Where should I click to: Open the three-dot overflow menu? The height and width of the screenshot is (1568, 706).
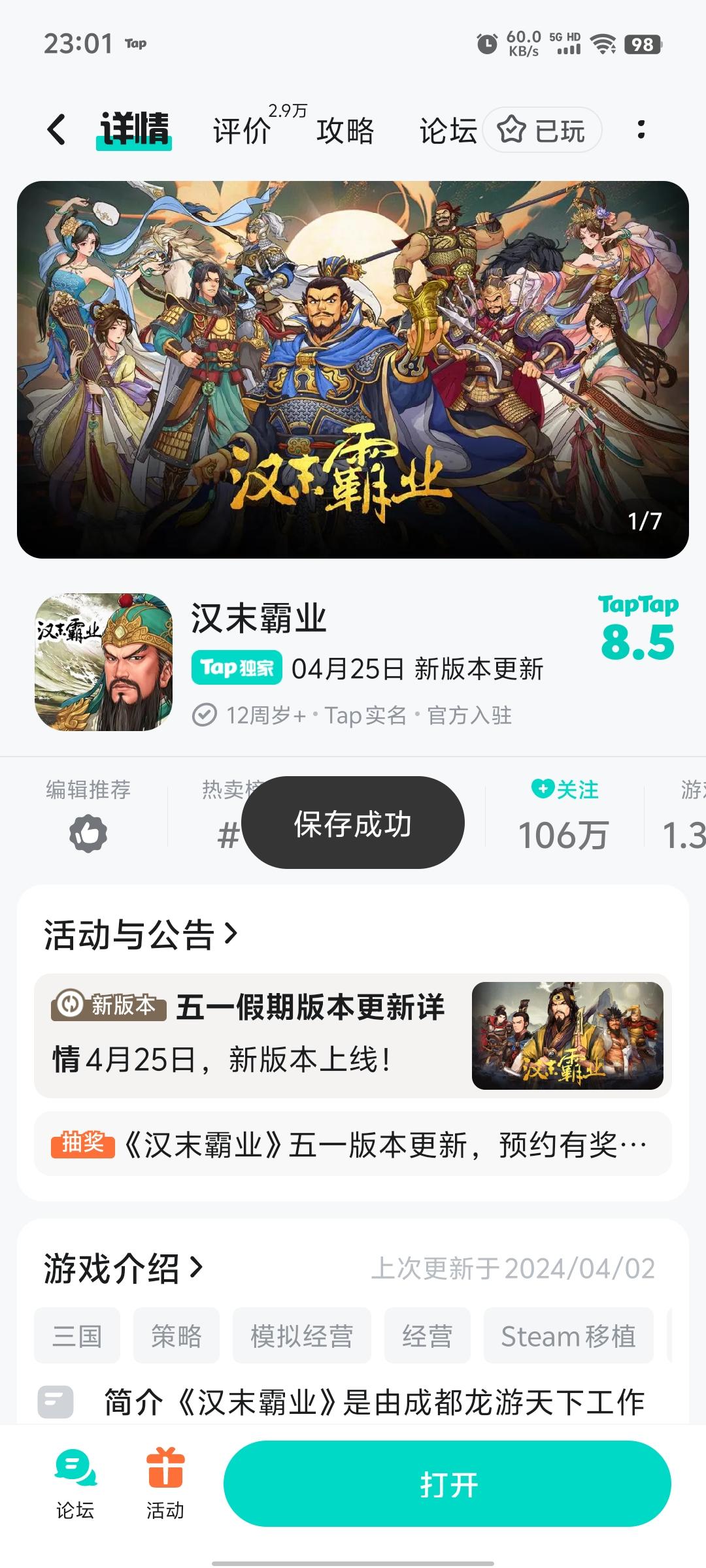point(641,130)
